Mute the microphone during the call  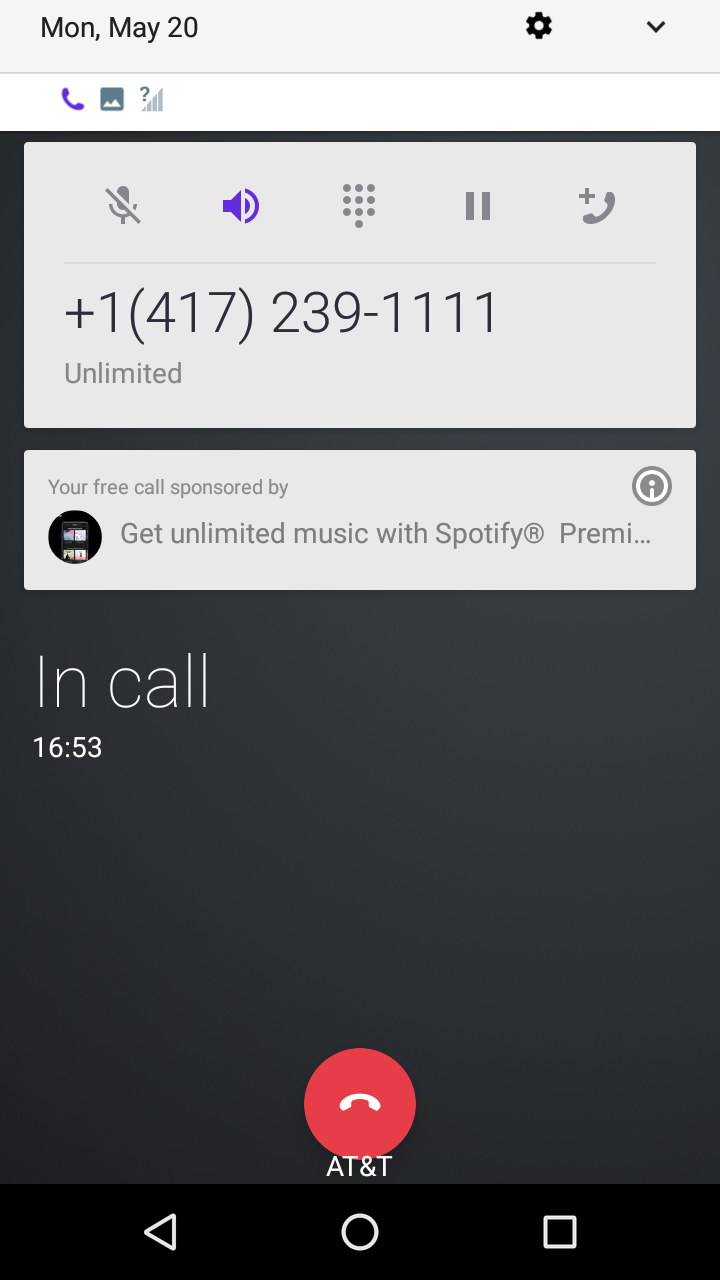tap(123, 206)
